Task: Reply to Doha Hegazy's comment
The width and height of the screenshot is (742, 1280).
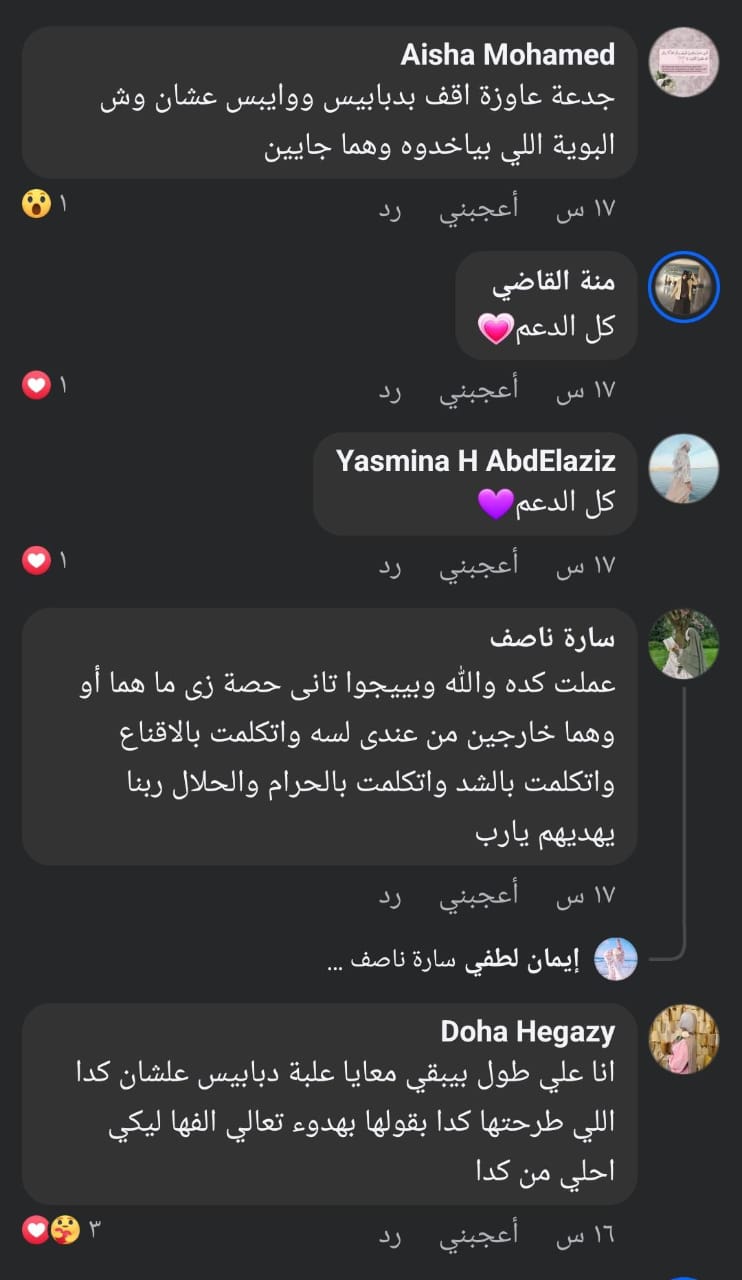Action: (x=389, y=1236)
